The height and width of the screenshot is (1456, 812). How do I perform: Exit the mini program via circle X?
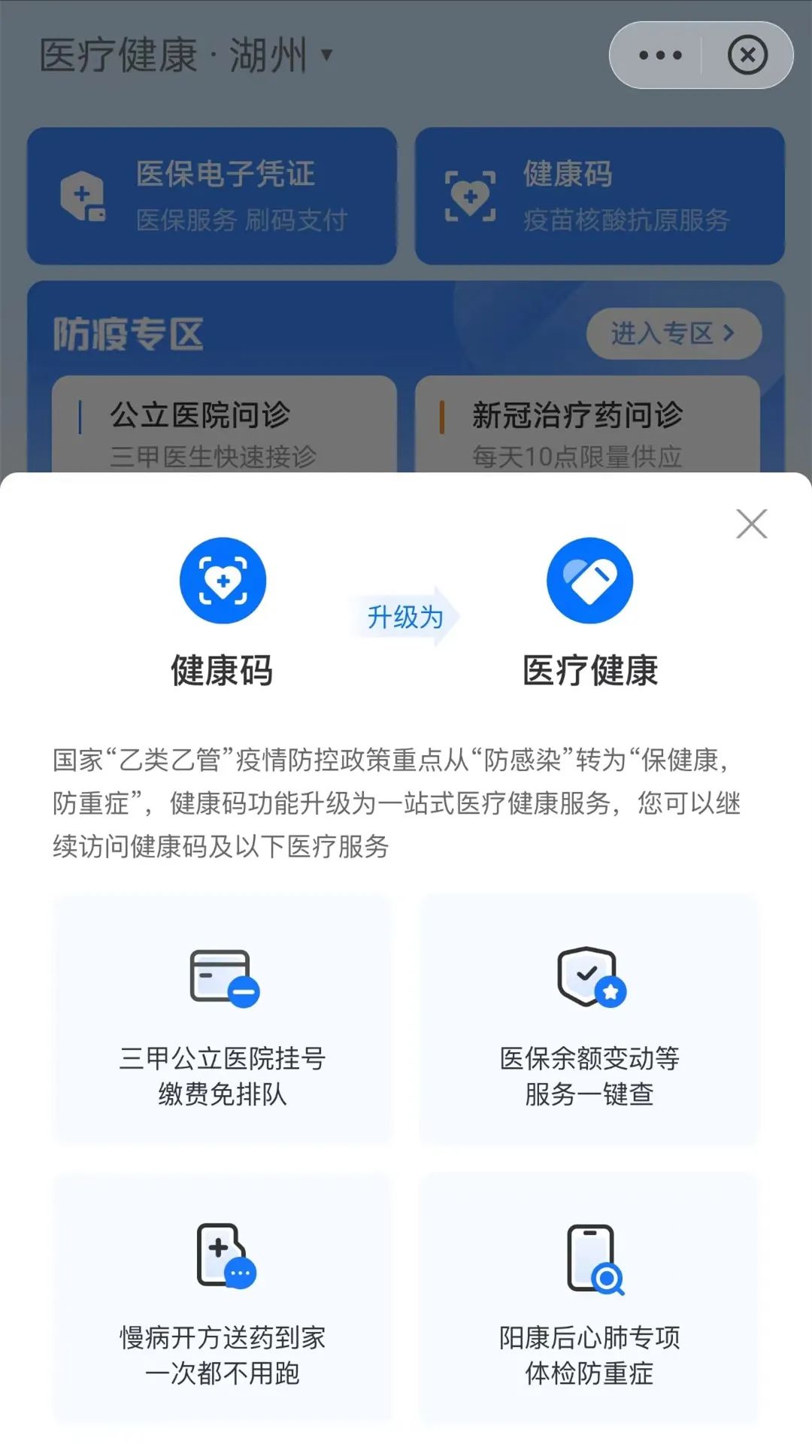747,55
